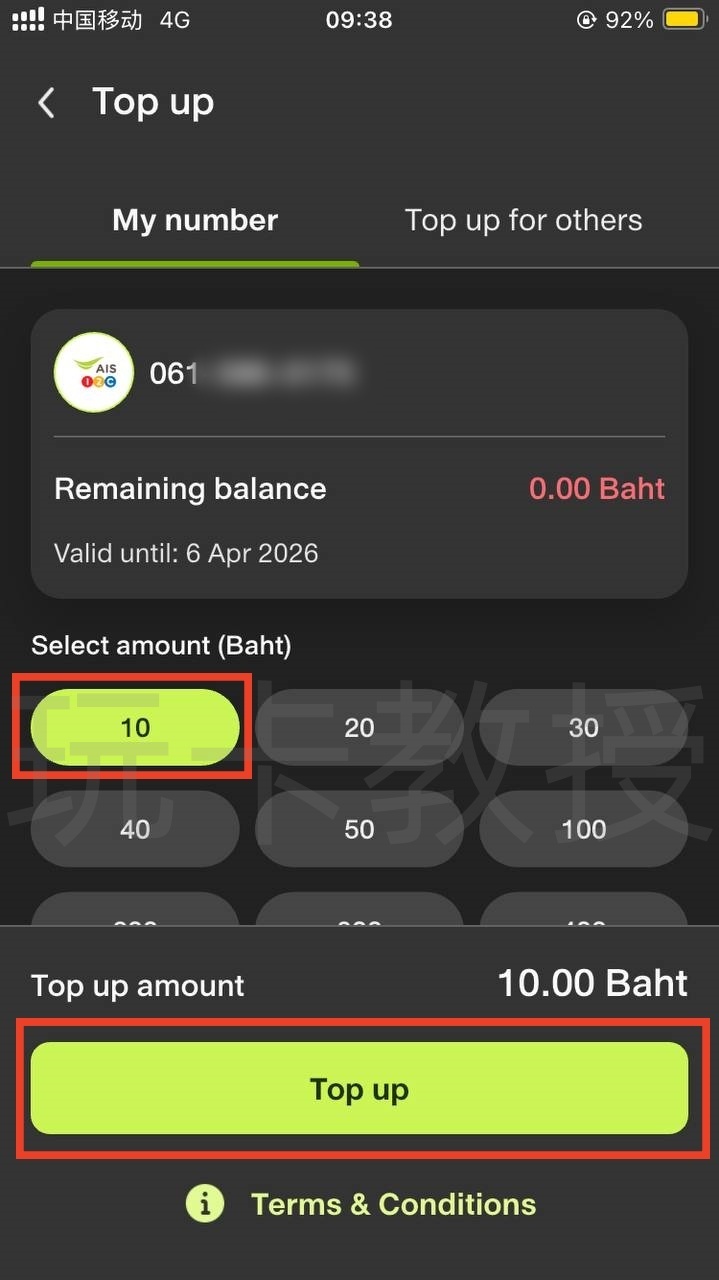
Task: Choose the 50 Baht amount chip
Action: 359,829
